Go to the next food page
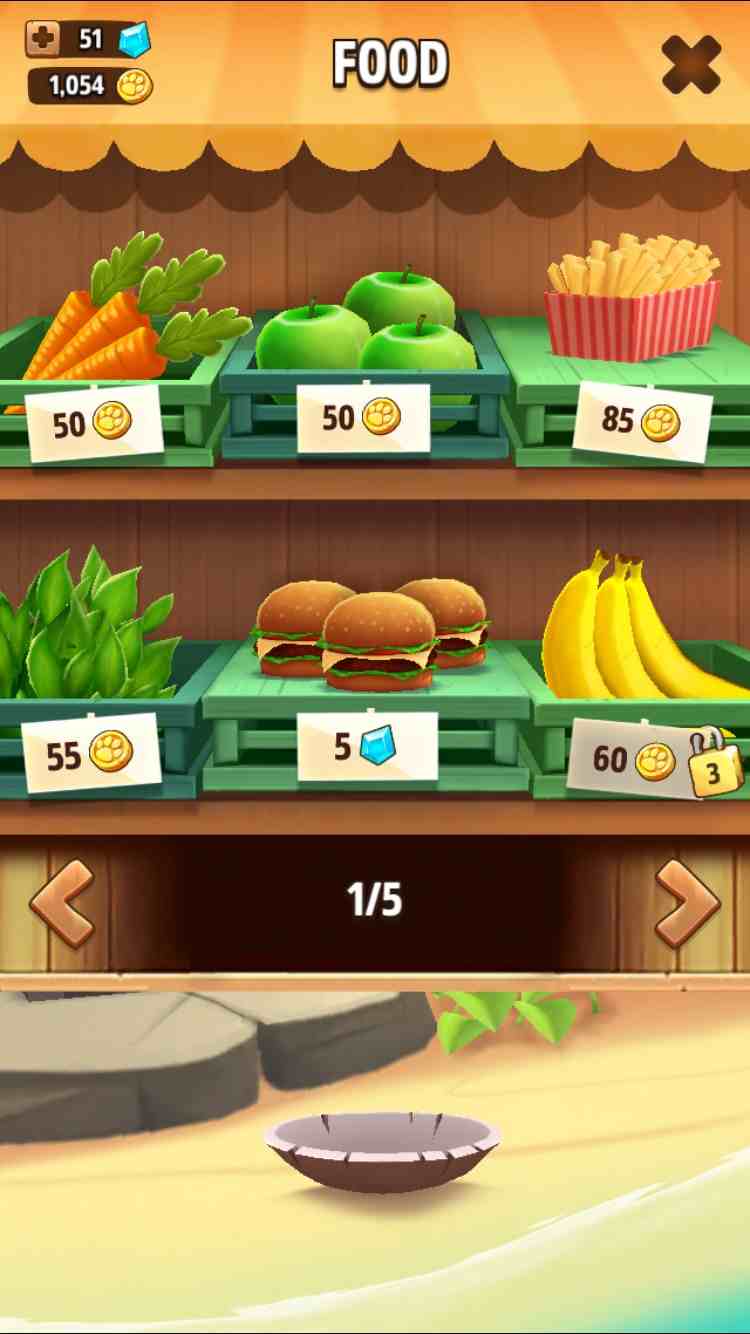This screenshot has width=750, height=1334. click(686, 903)
